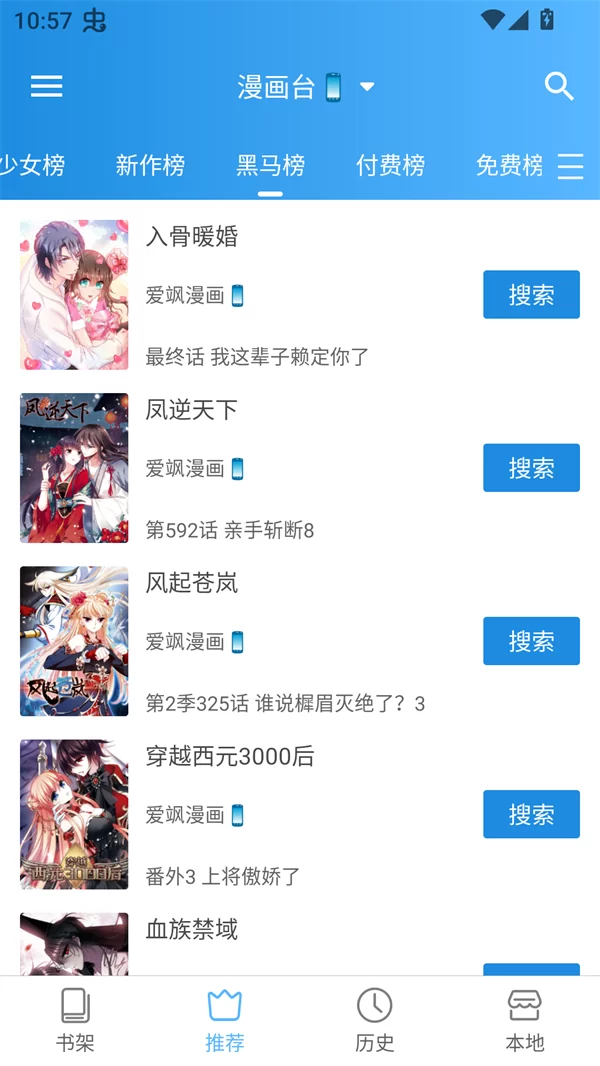Tap 搜索 button for 入骨暖婚

point(531,295)
